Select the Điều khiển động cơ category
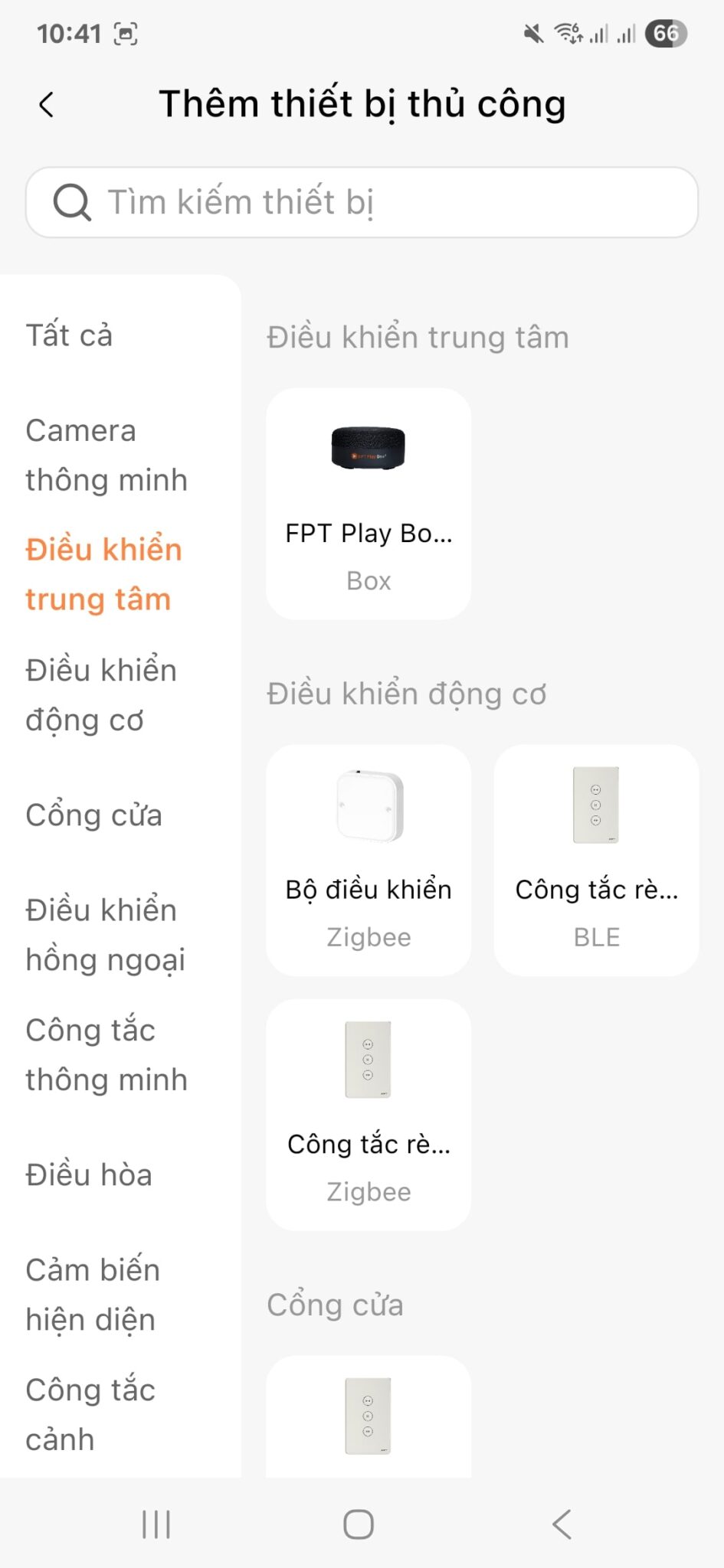Viewport: 724px width, 1568px height. point(100,694)
